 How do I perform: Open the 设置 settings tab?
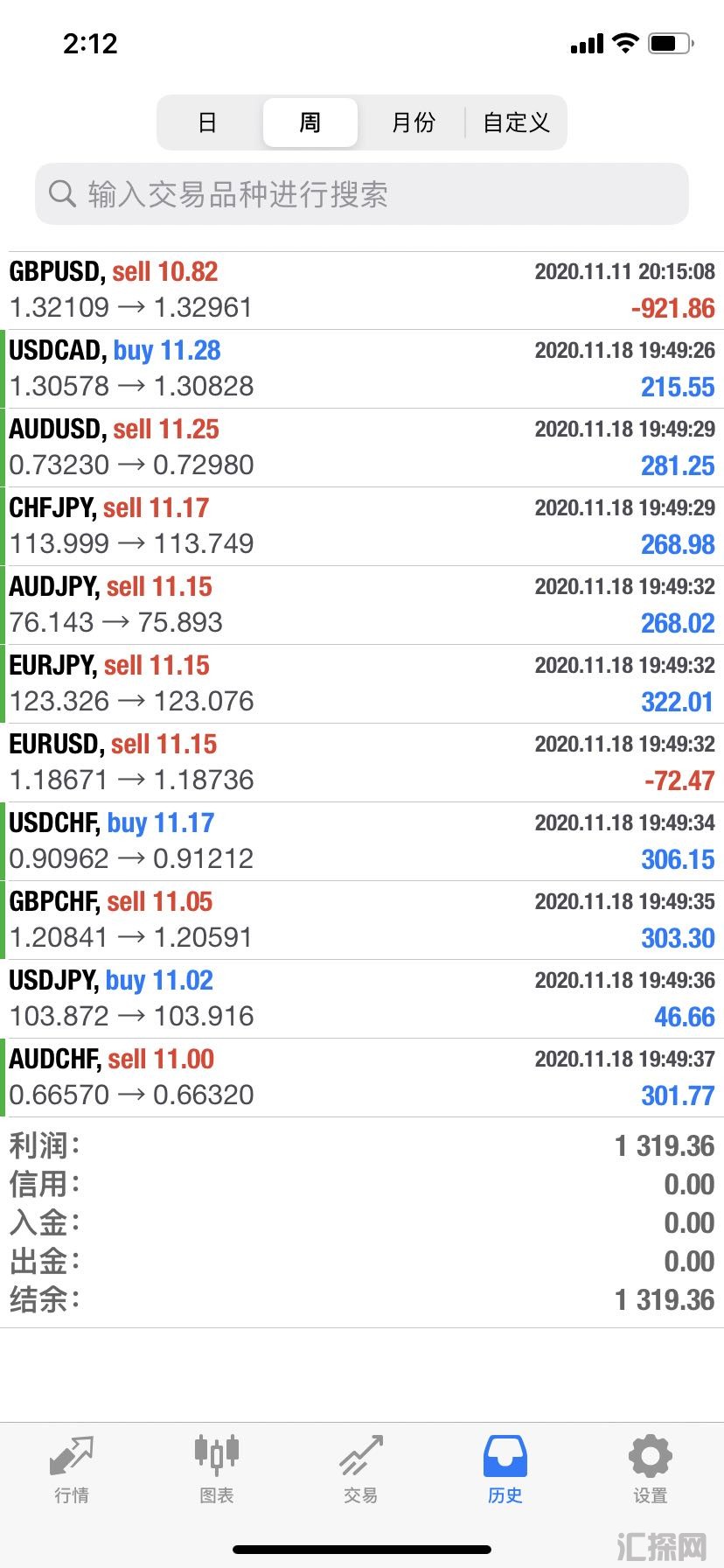650,1470
